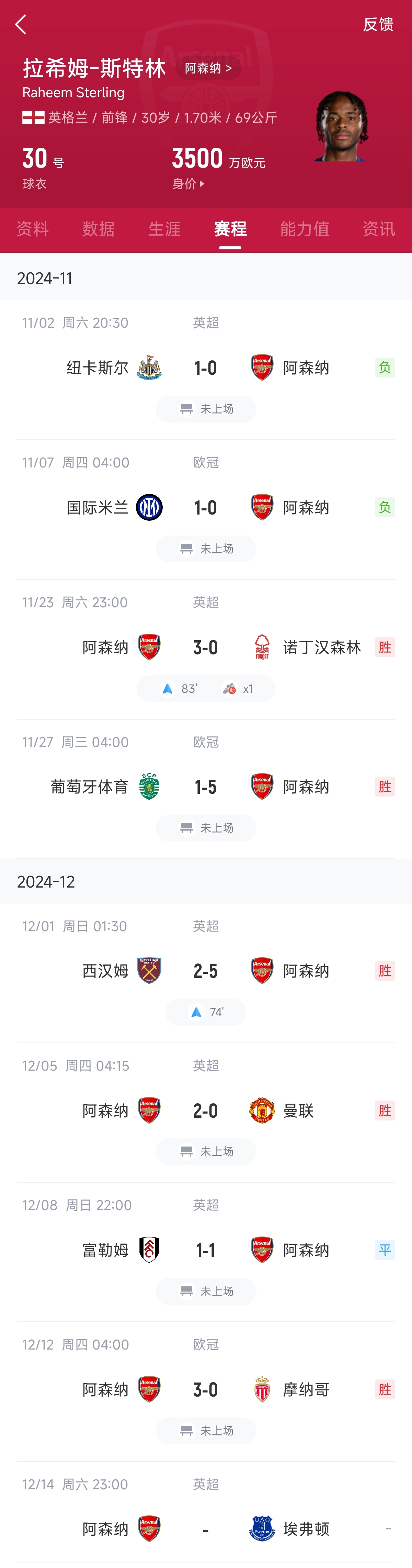The image size is (412, 1568).
Task: Open the 生涯 career tab
Action: [x=164, y=229]
